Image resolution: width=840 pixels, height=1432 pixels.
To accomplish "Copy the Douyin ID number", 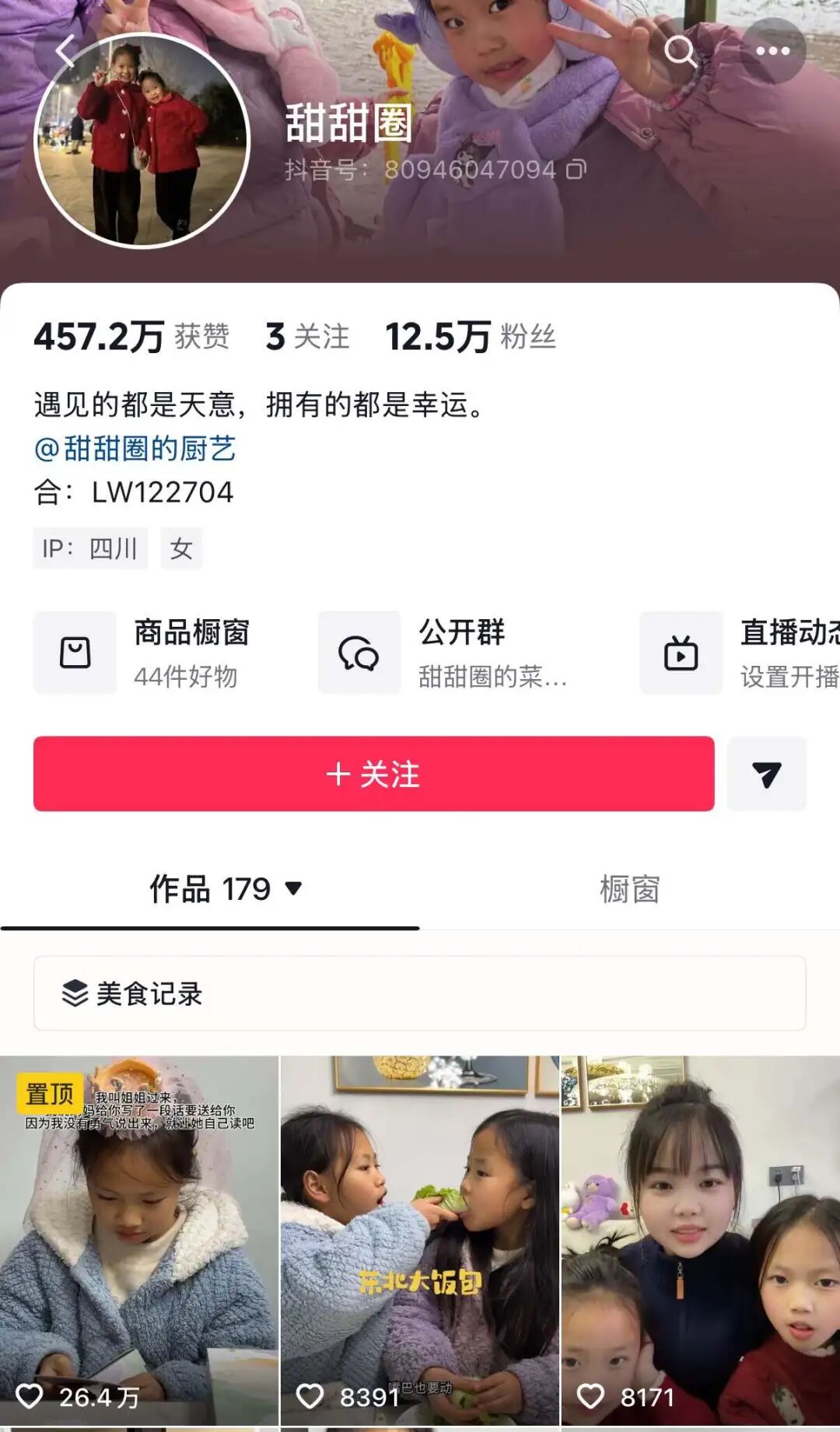I will (576, 170).
